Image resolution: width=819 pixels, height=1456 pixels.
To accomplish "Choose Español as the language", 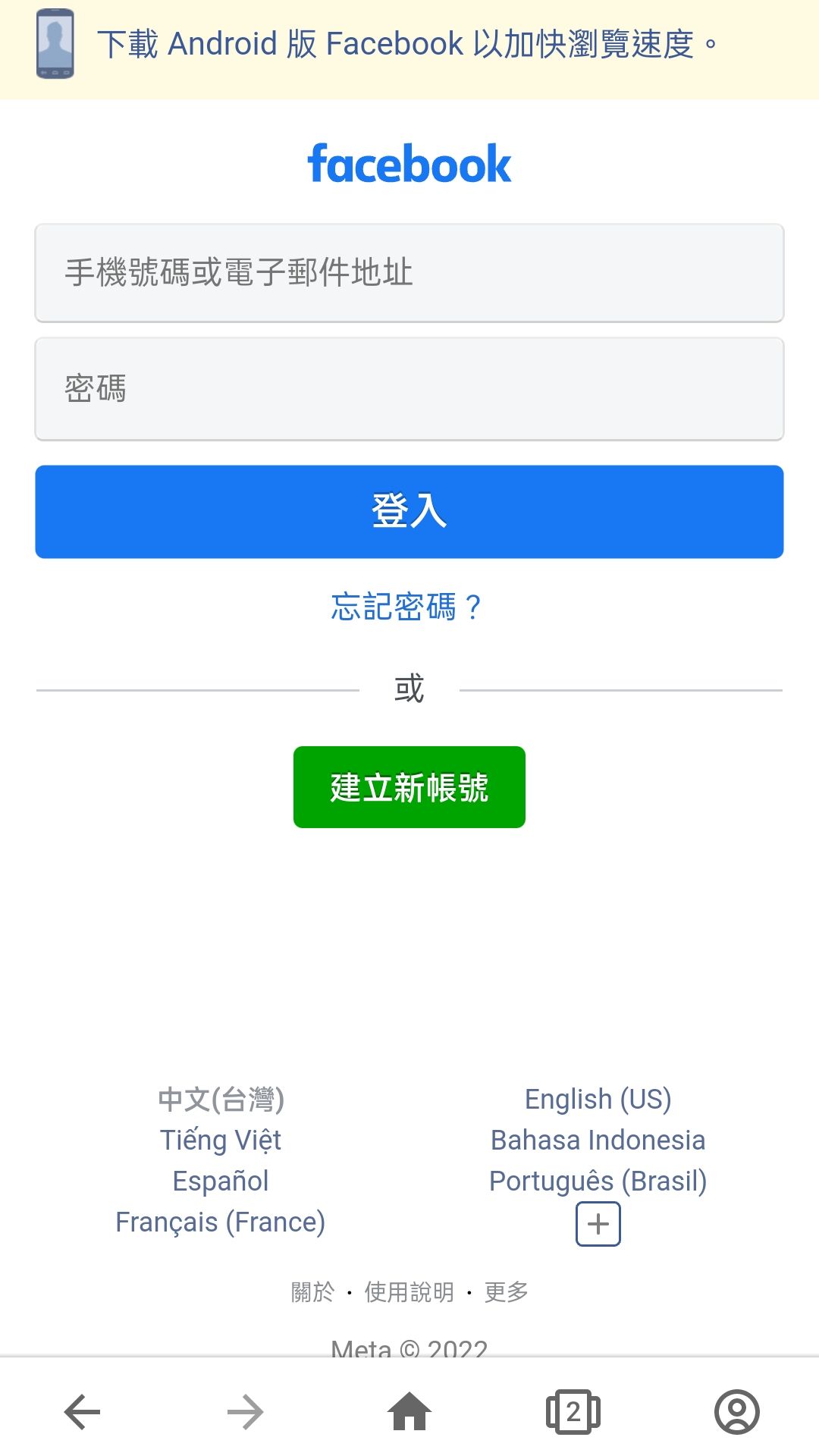I will point(221,1181).
